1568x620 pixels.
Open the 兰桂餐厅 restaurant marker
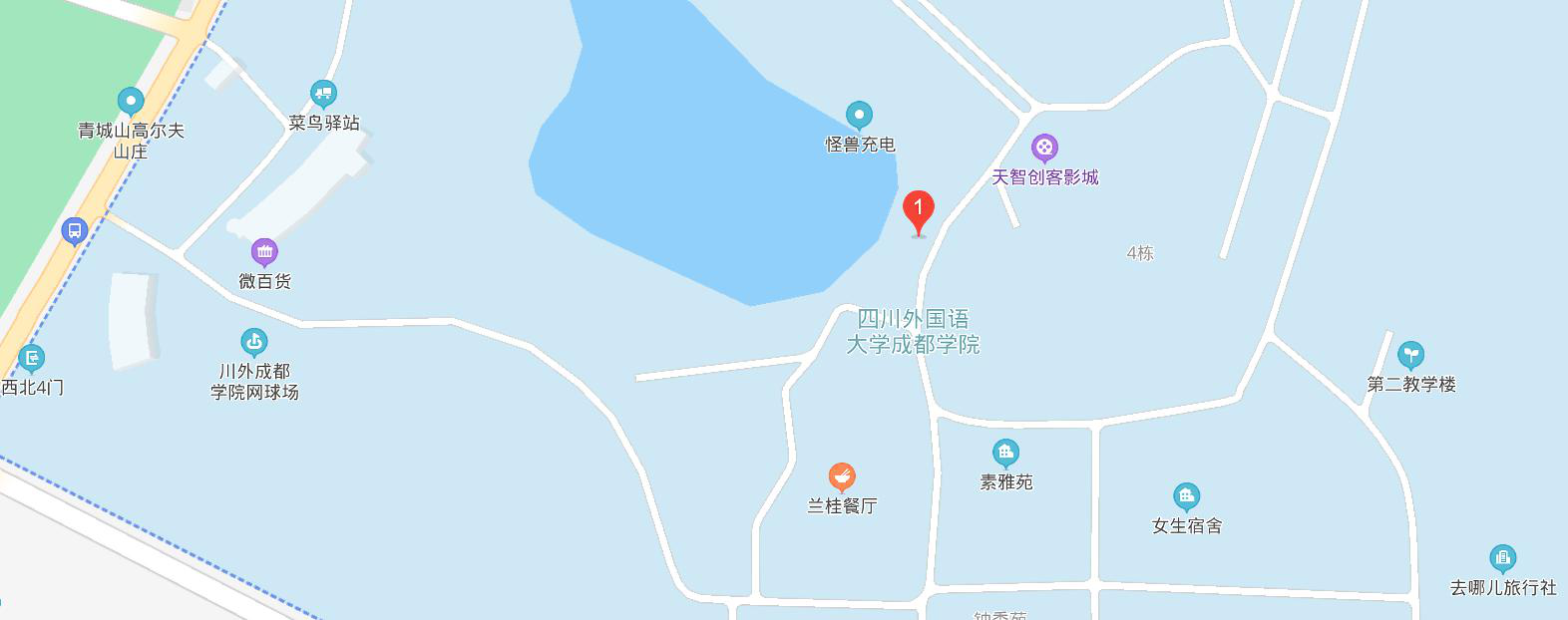(x=842, y=476)
